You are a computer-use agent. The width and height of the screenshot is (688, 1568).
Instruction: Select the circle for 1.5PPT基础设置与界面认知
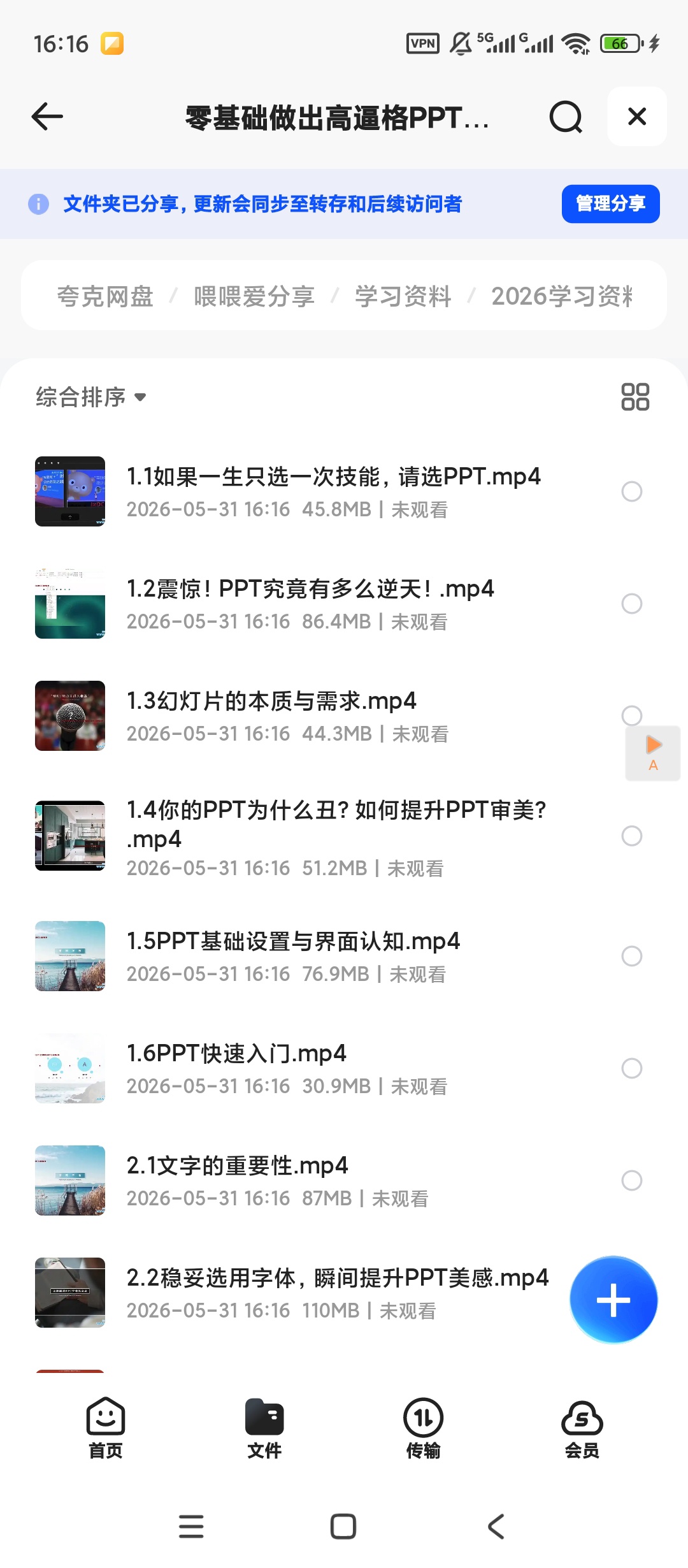[632, 956]
